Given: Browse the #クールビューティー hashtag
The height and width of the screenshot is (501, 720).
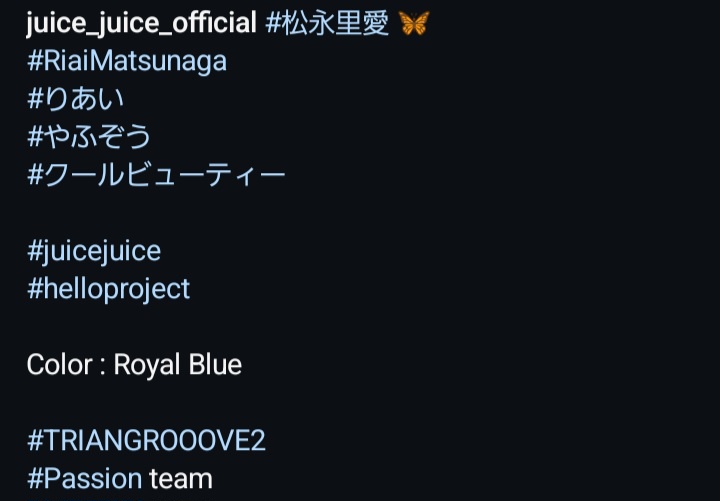Looking at the screenshot, I should [156, 175].
